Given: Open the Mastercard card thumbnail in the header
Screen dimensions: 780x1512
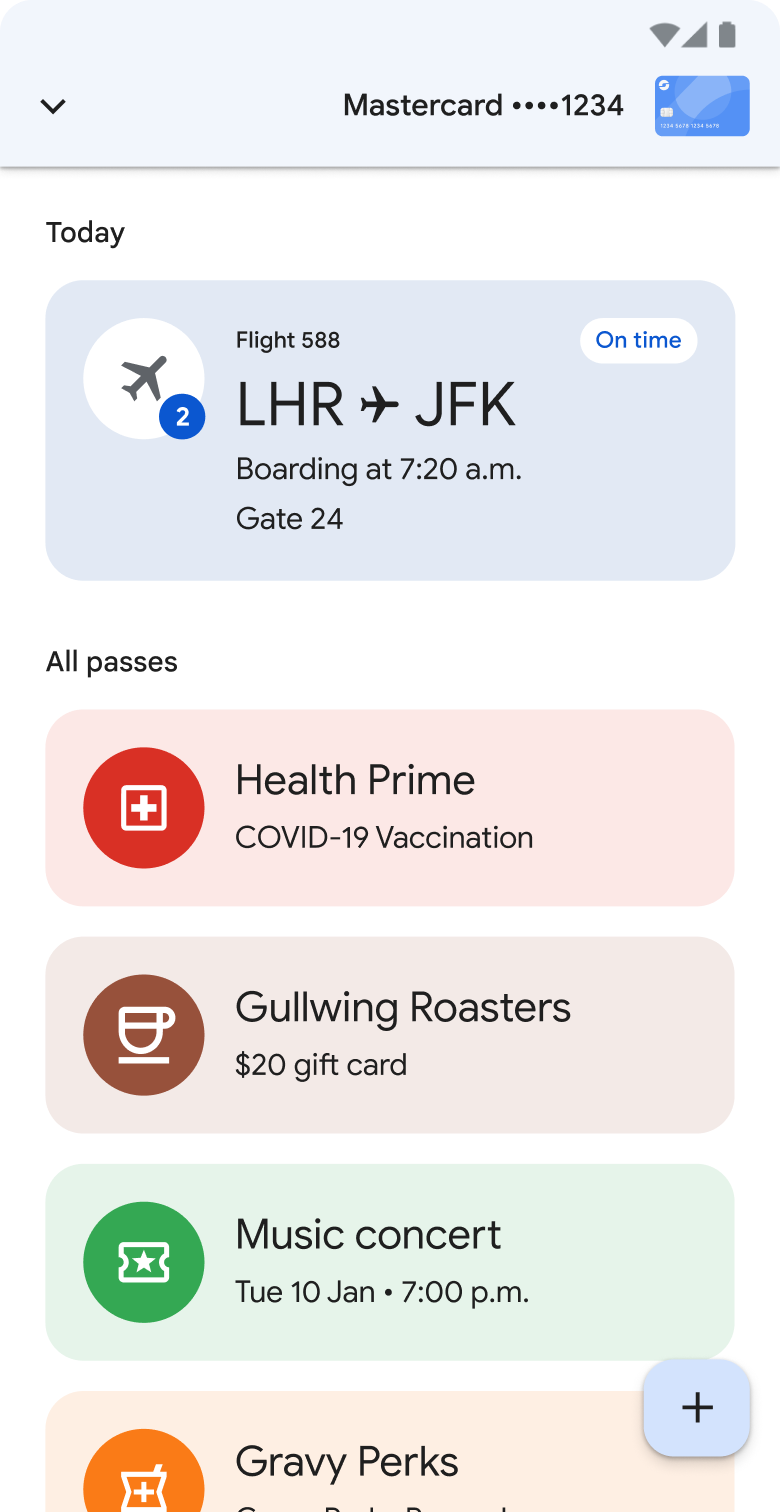Looking at the screenshot, I should pyautogui.click(x=701, y=105).
